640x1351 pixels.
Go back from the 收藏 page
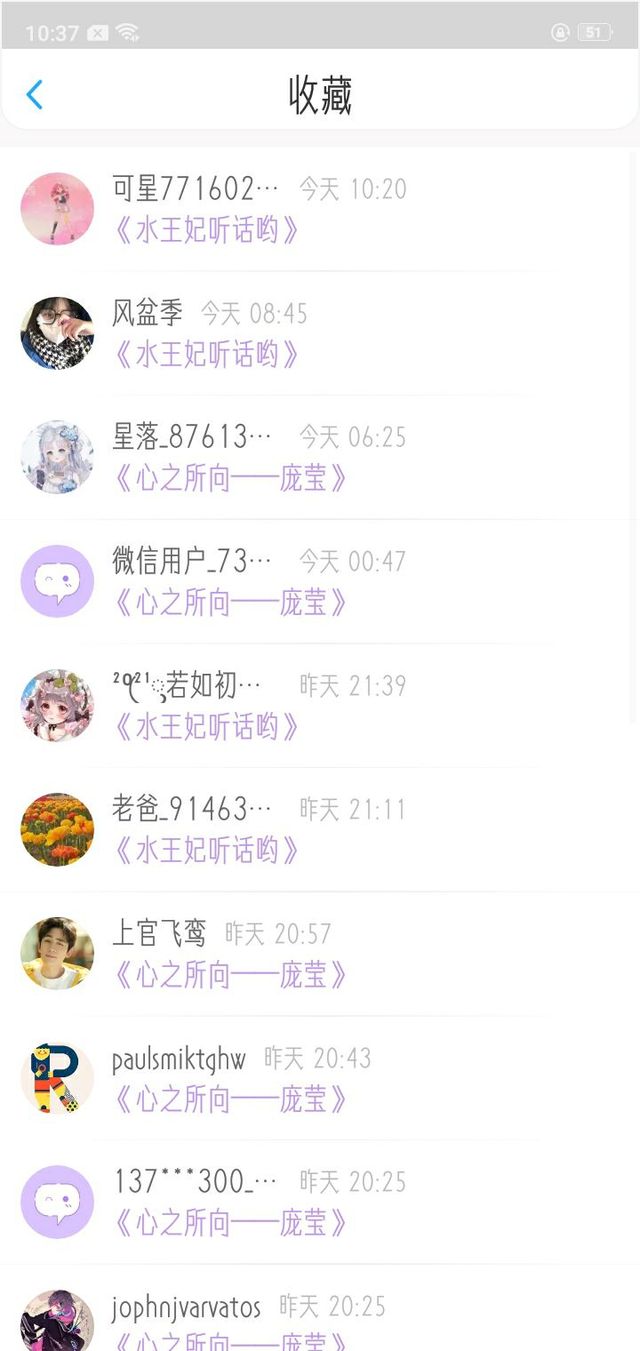coord(35,96)
